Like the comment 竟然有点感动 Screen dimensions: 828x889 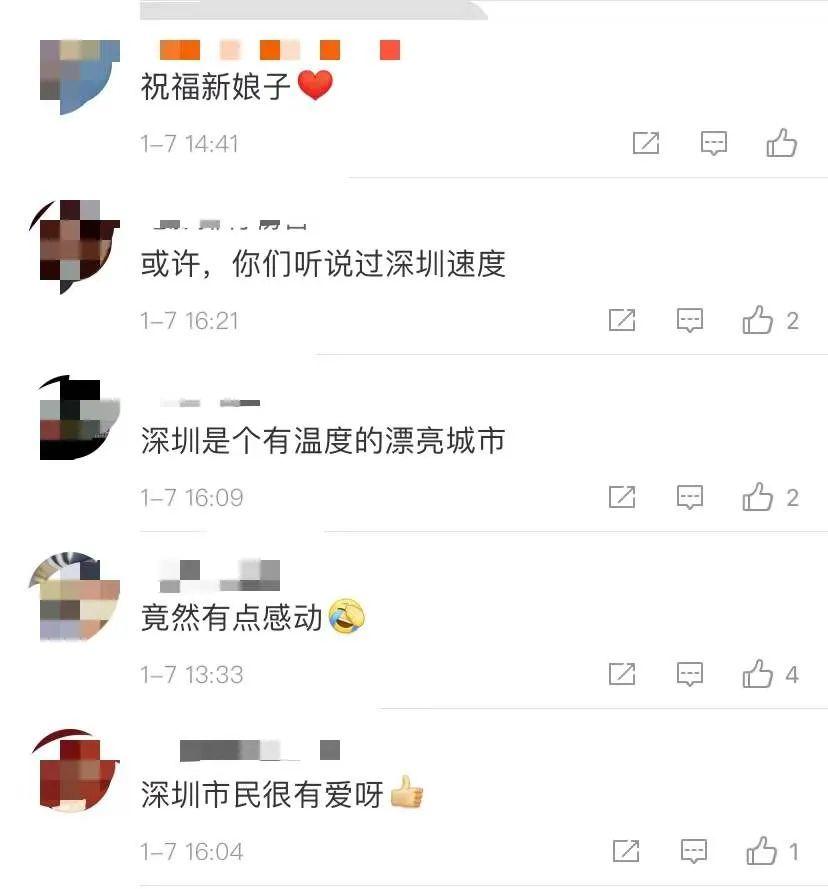758,675
